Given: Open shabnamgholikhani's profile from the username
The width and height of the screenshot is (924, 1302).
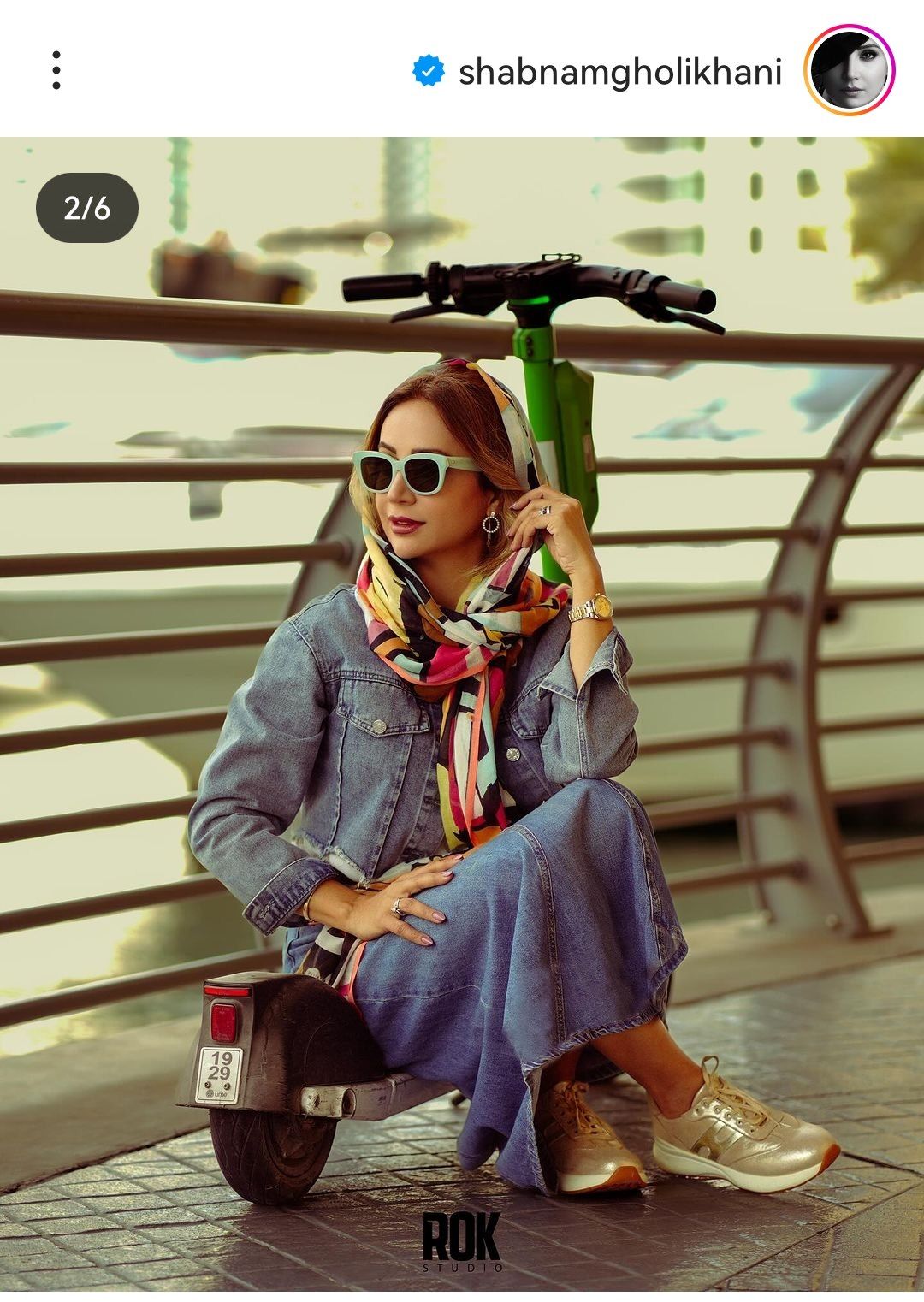Looking at the screenshot, I should [619, 72].
